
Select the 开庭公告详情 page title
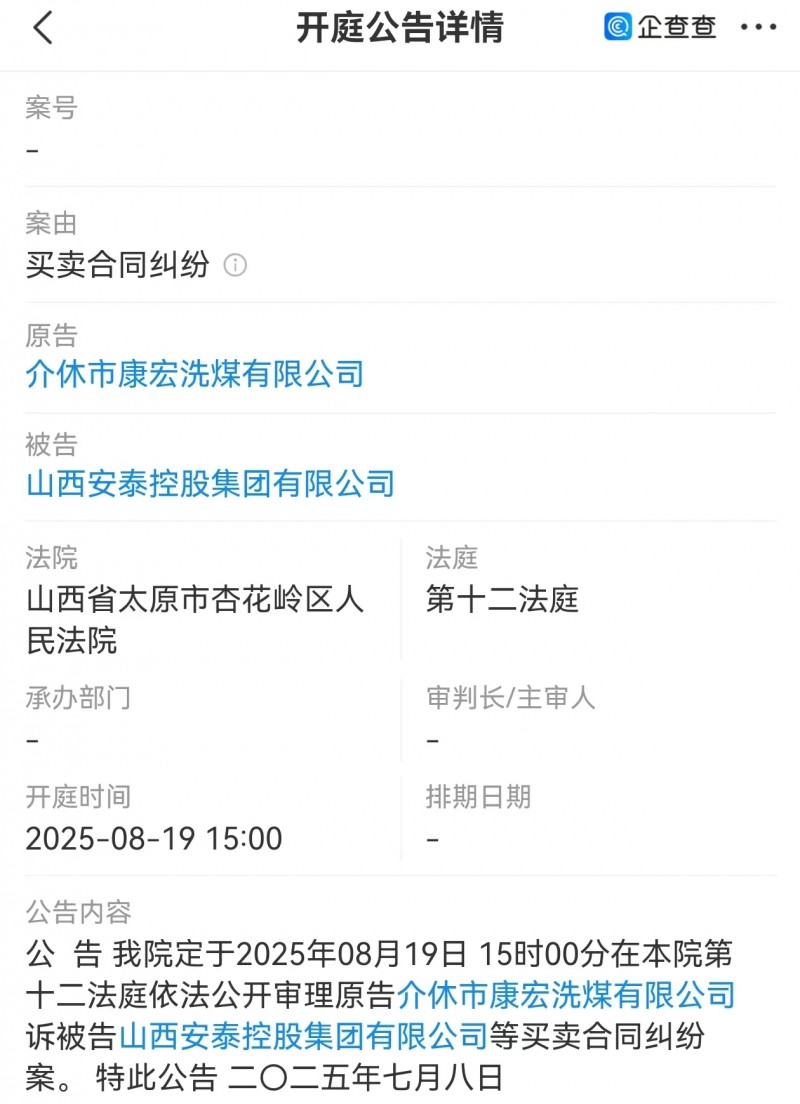400,27
